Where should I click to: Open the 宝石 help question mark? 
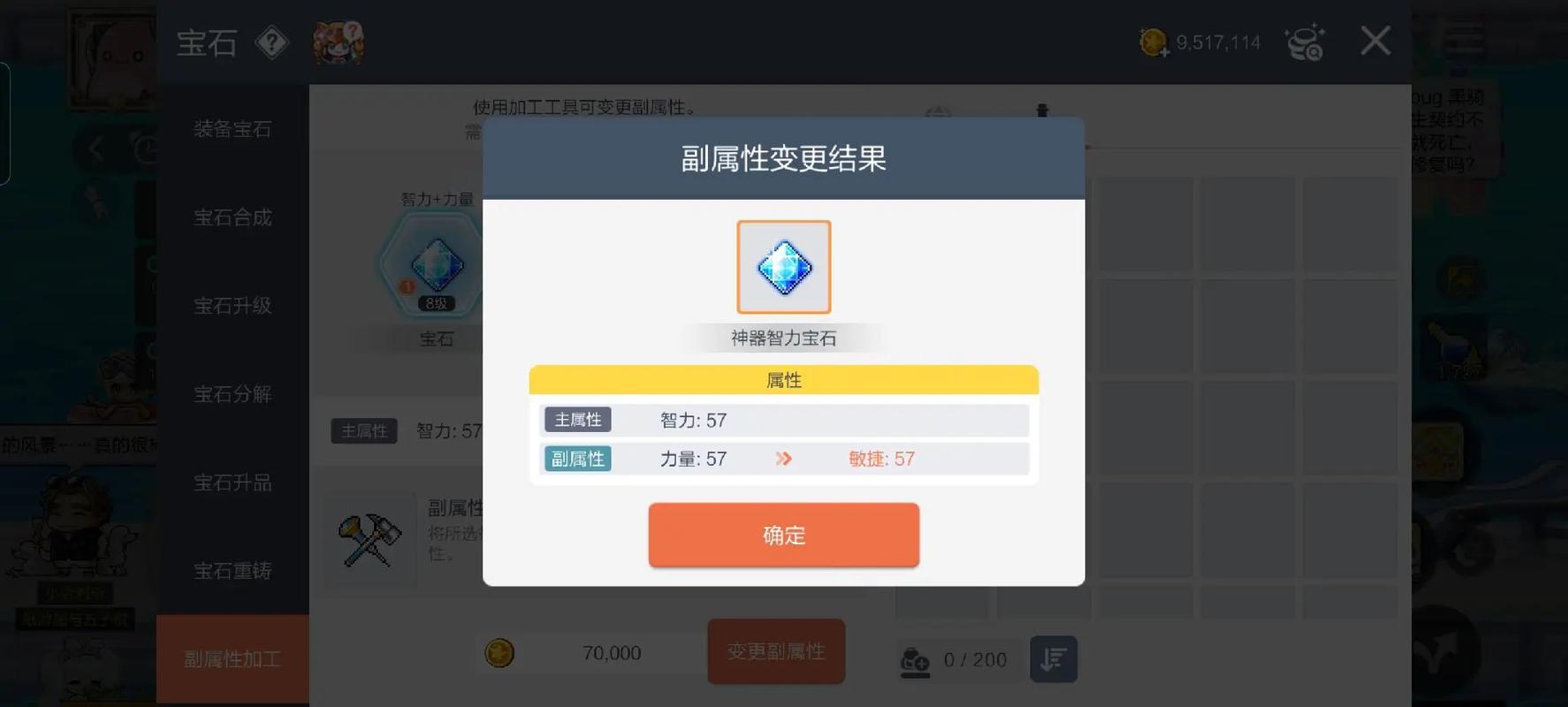click(x=271, y=42)
